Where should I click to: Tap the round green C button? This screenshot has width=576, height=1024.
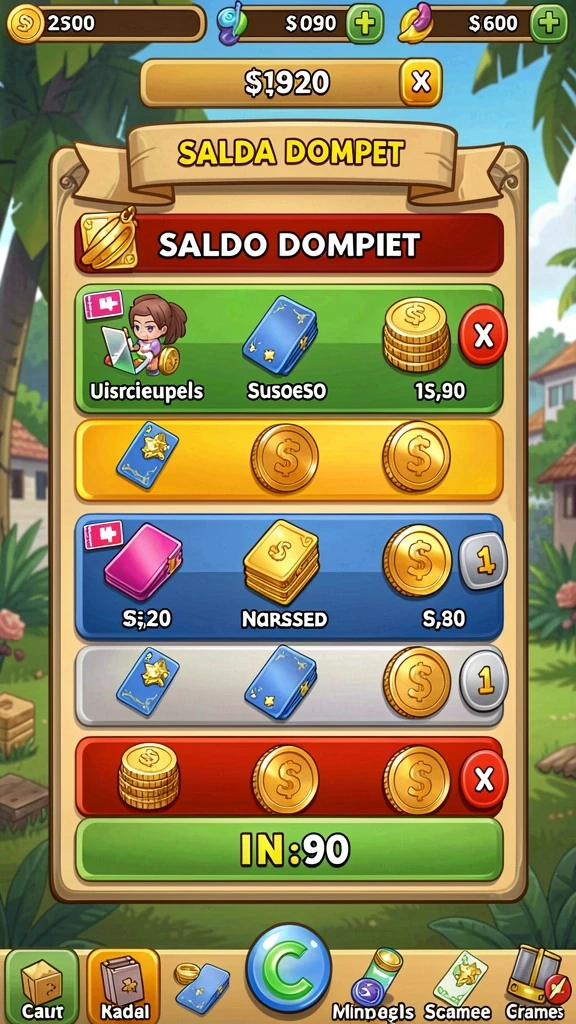pyautogui.click(x=288, y=968)
